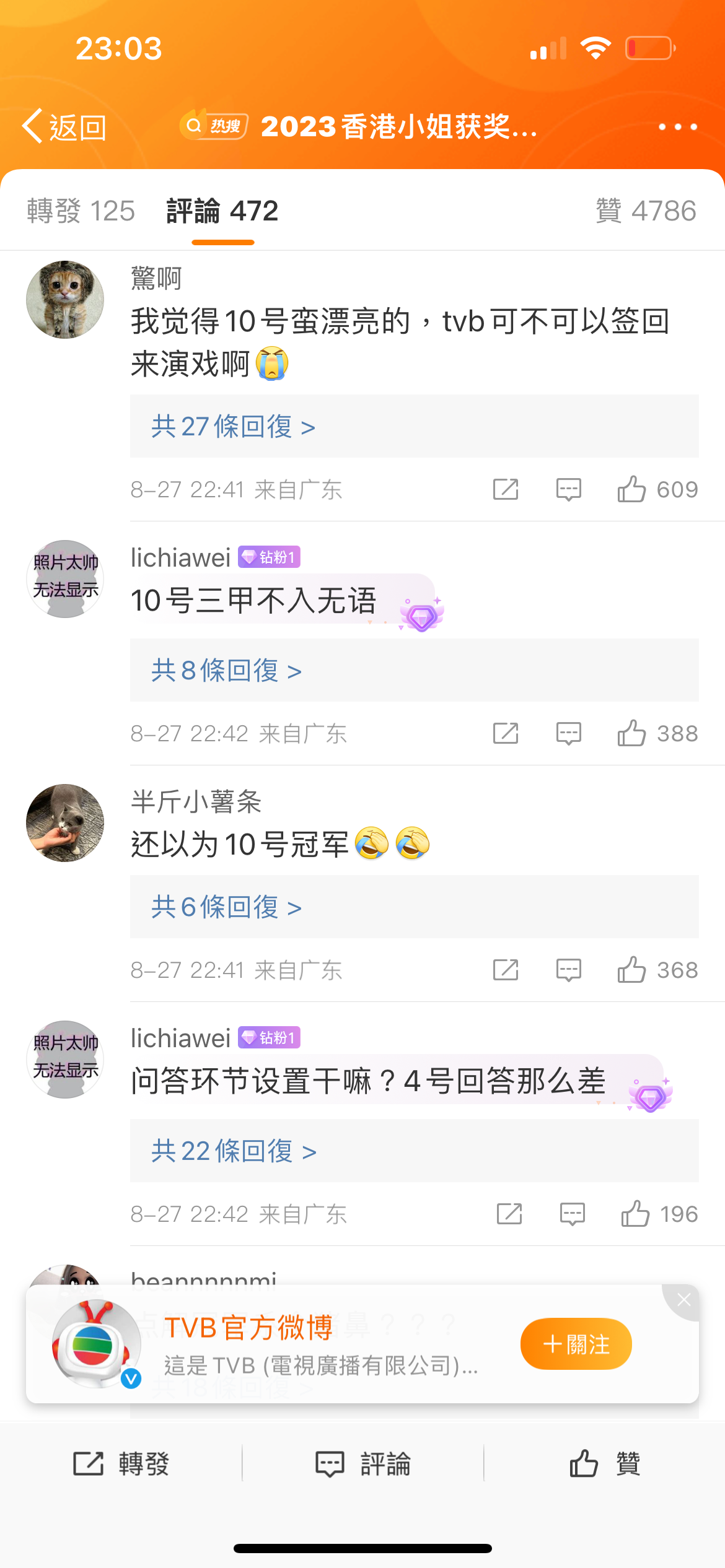Follow TVB官方微博 via the 關注 button

coord(575,1344)
